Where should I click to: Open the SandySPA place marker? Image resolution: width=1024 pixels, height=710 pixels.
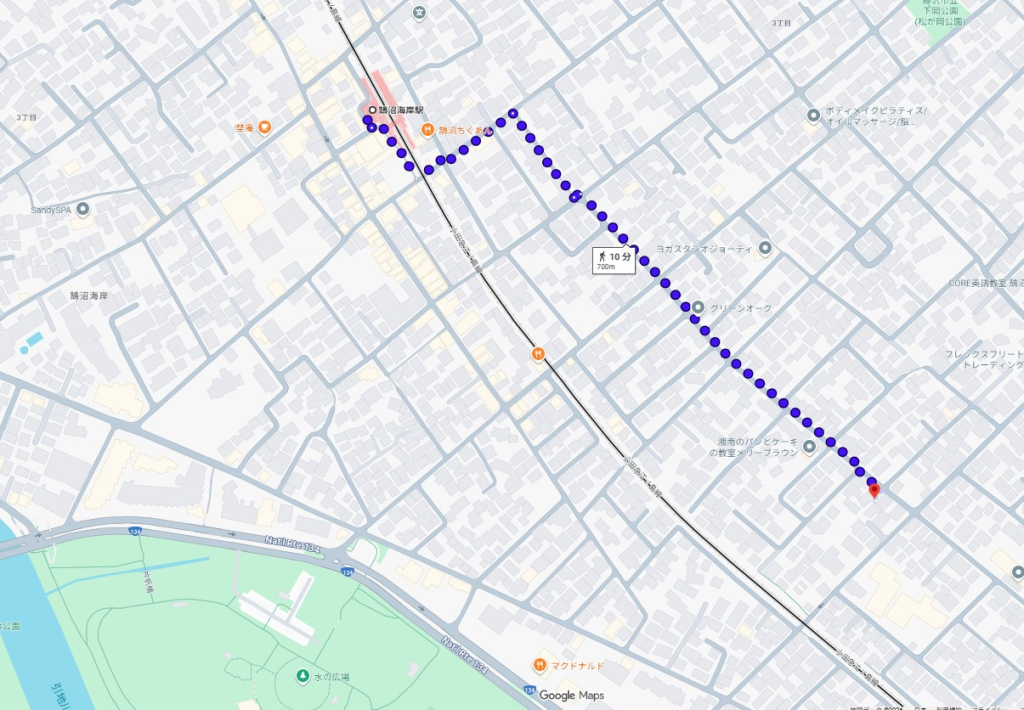click(x=83, y=210)
